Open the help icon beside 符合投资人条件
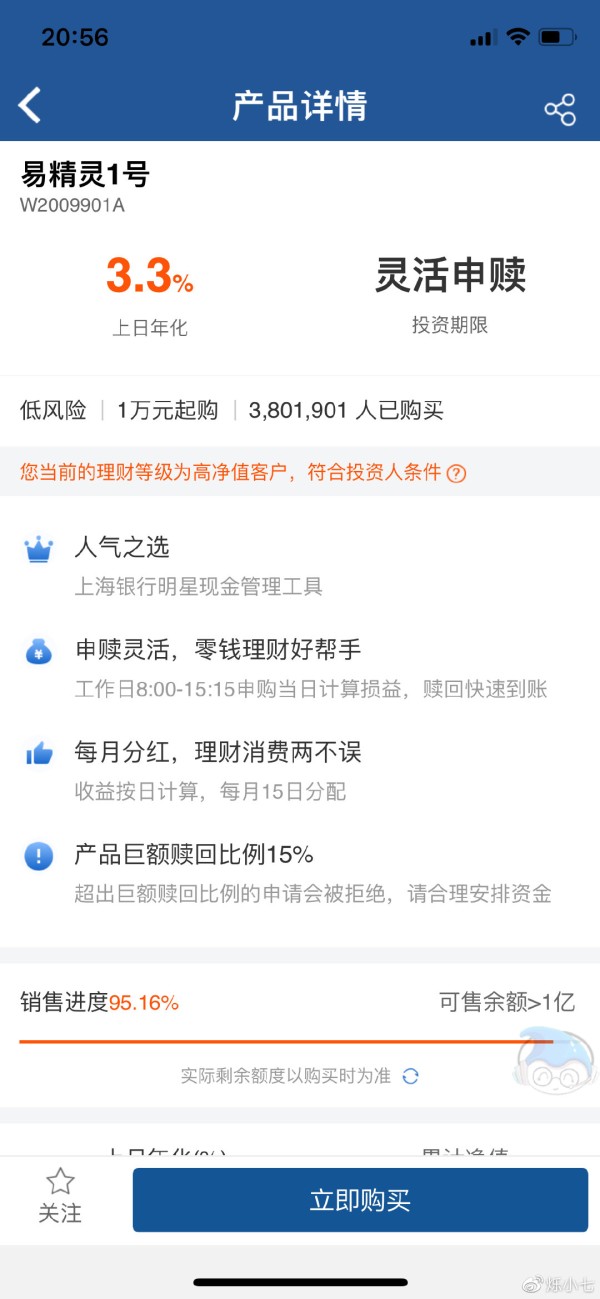The height and width of the screenshot is (1299, 600). click(456, 473)
